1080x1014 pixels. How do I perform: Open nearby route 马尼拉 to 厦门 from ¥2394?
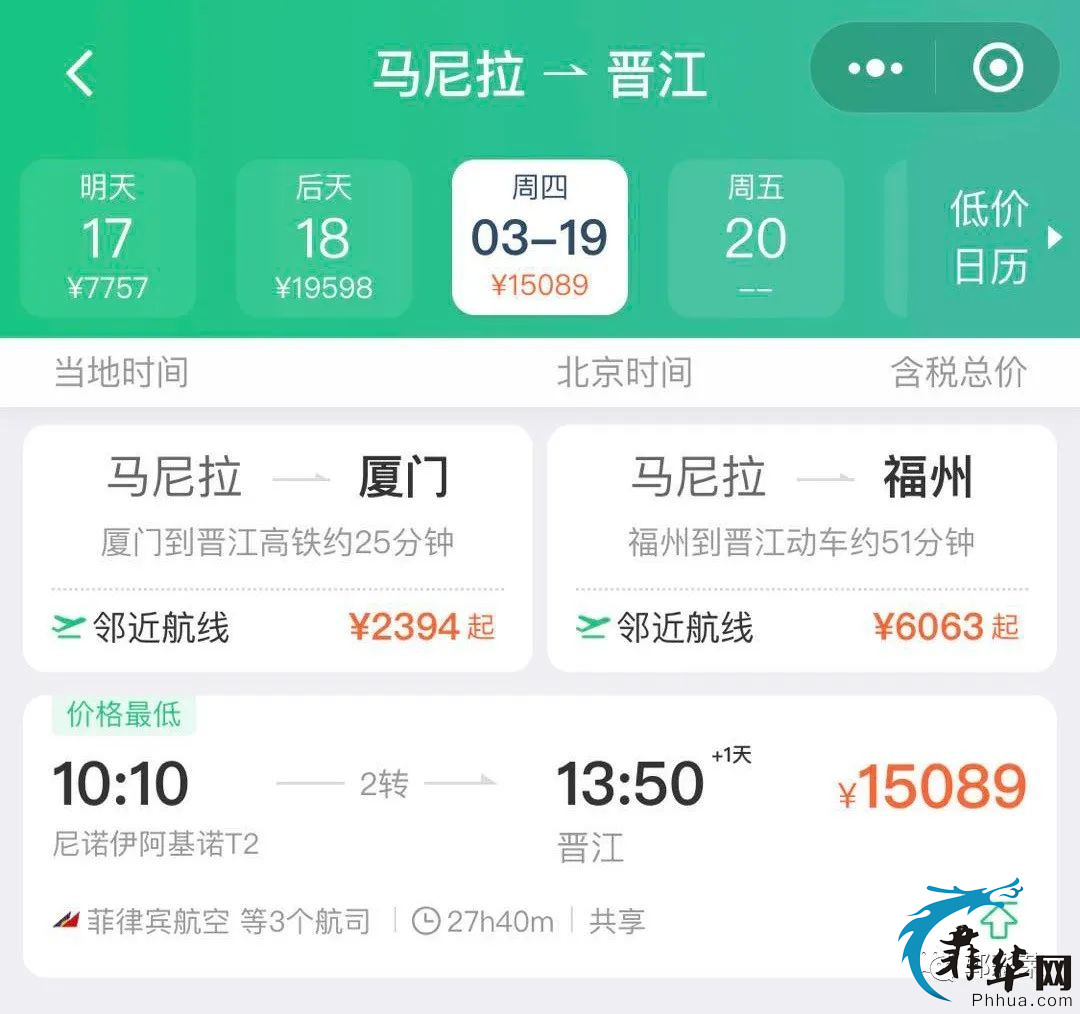tap(277, 548)
